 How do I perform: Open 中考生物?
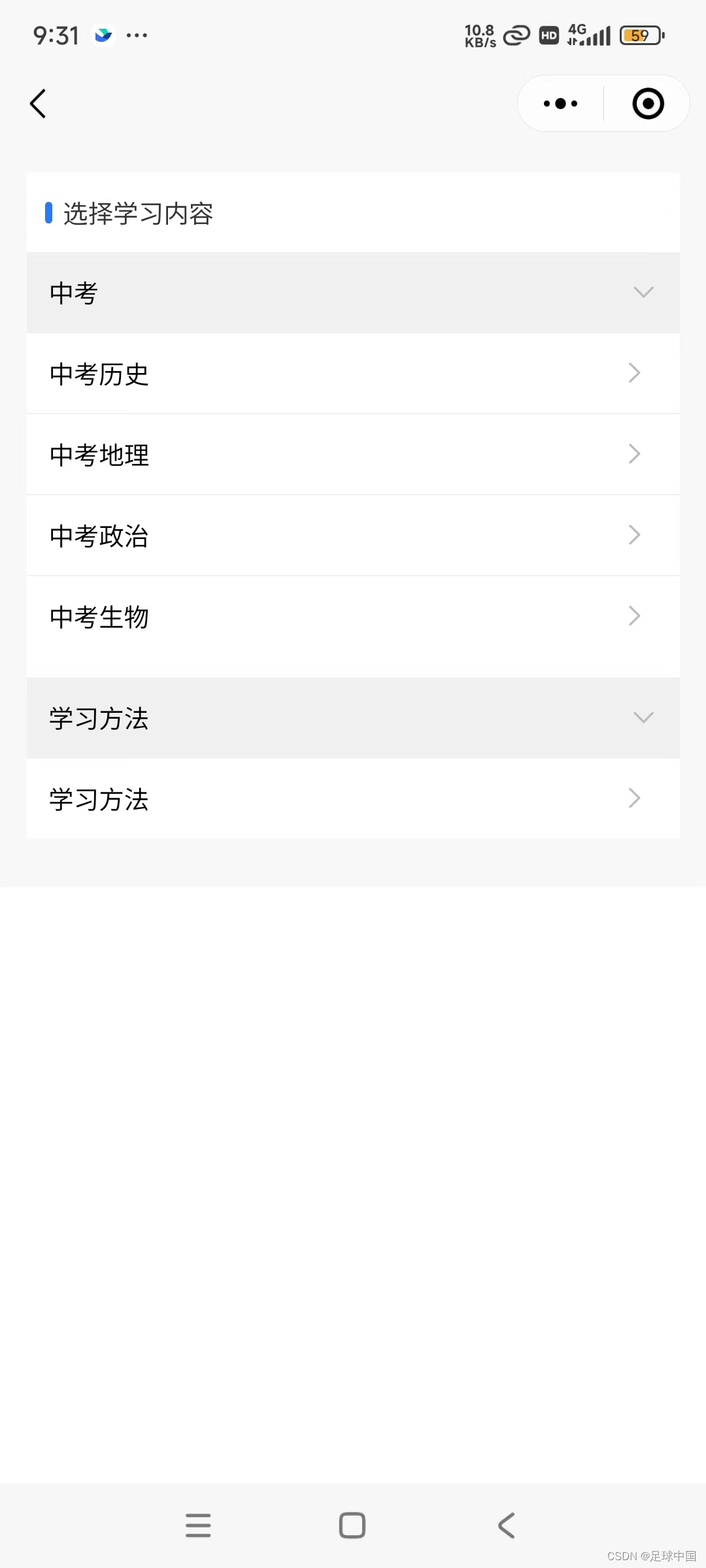[x=353, y=617]
